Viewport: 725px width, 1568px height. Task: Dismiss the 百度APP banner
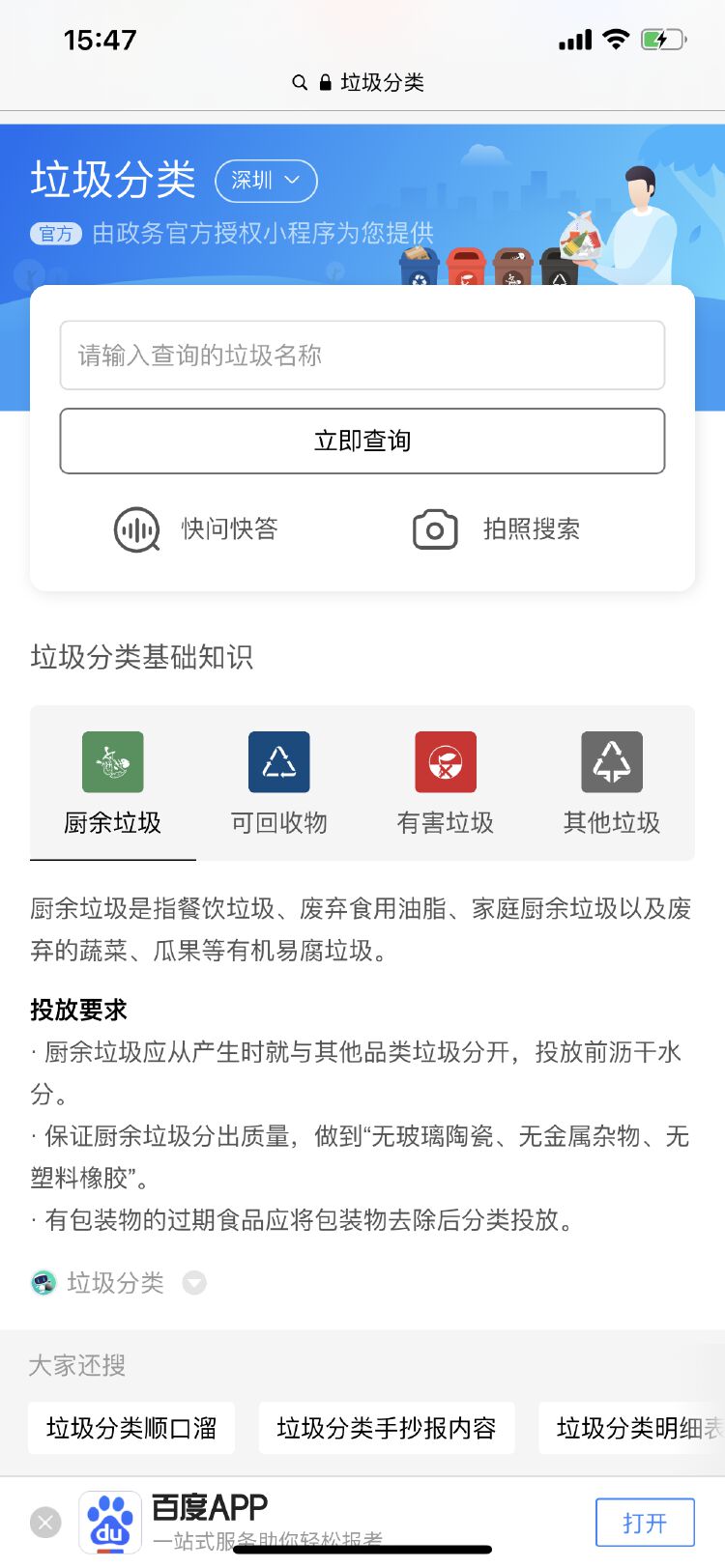pyautogui.click(x=45, y=1523)
